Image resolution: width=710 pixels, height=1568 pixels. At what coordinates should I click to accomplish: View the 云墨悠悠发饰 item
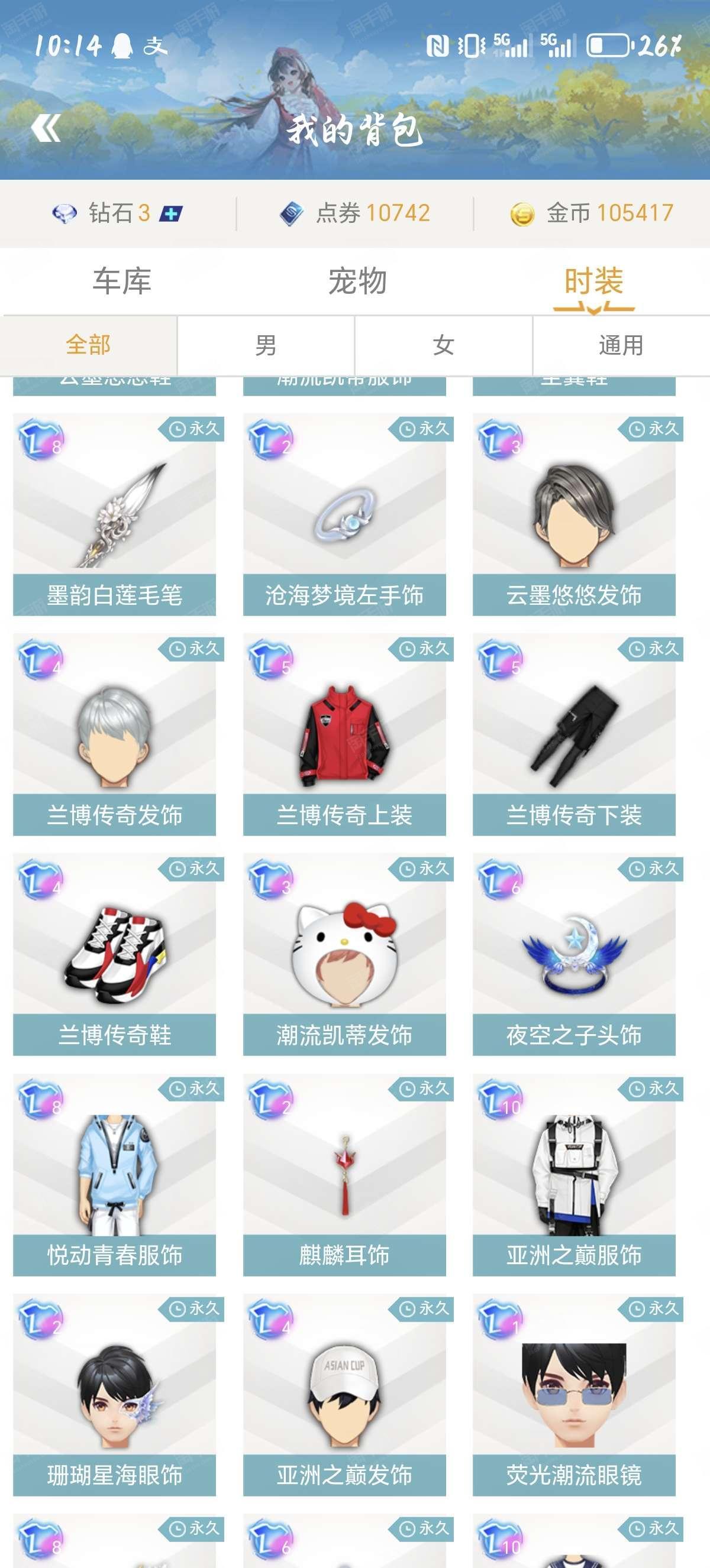pos(573,514)
